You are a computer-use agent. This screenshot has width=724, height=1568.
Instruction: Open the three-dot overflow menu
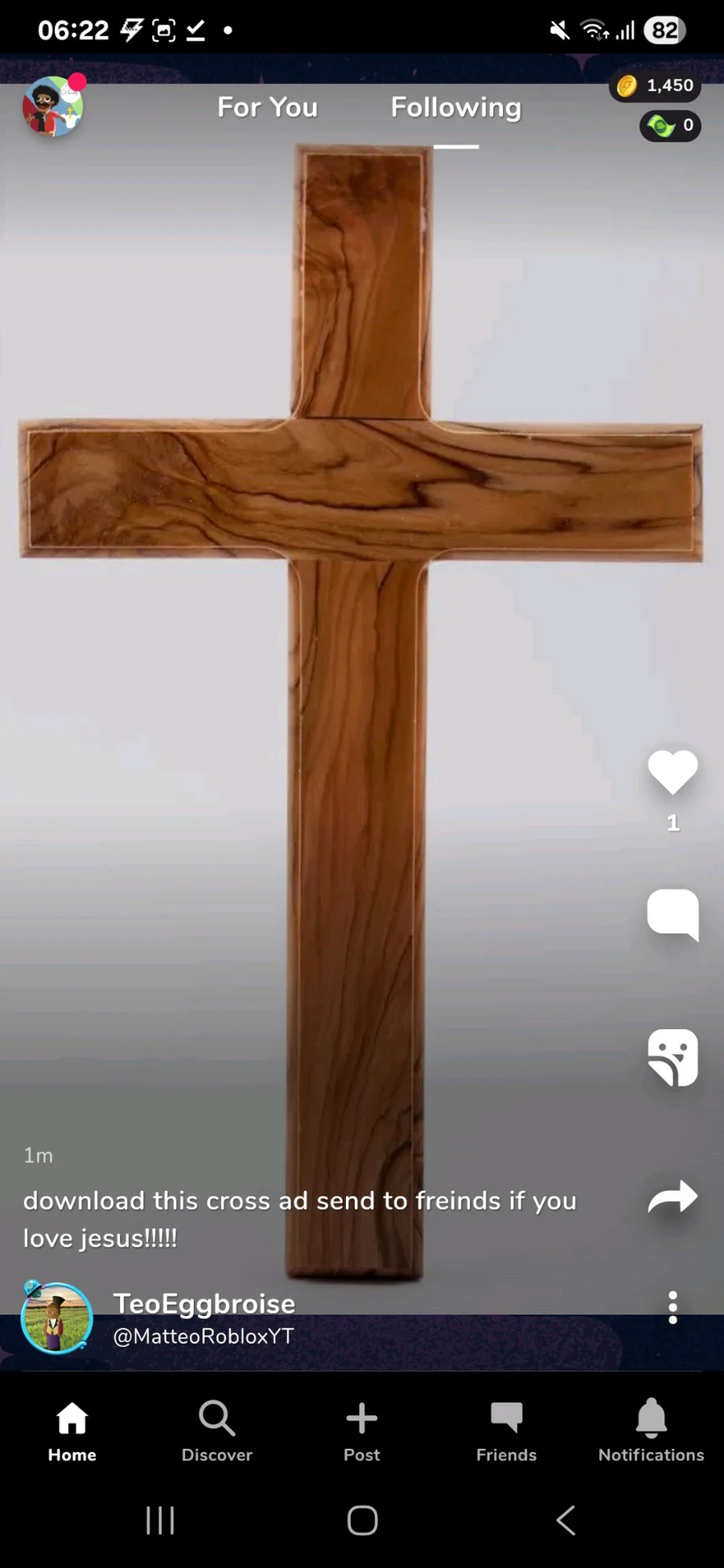click(673, 1307)
